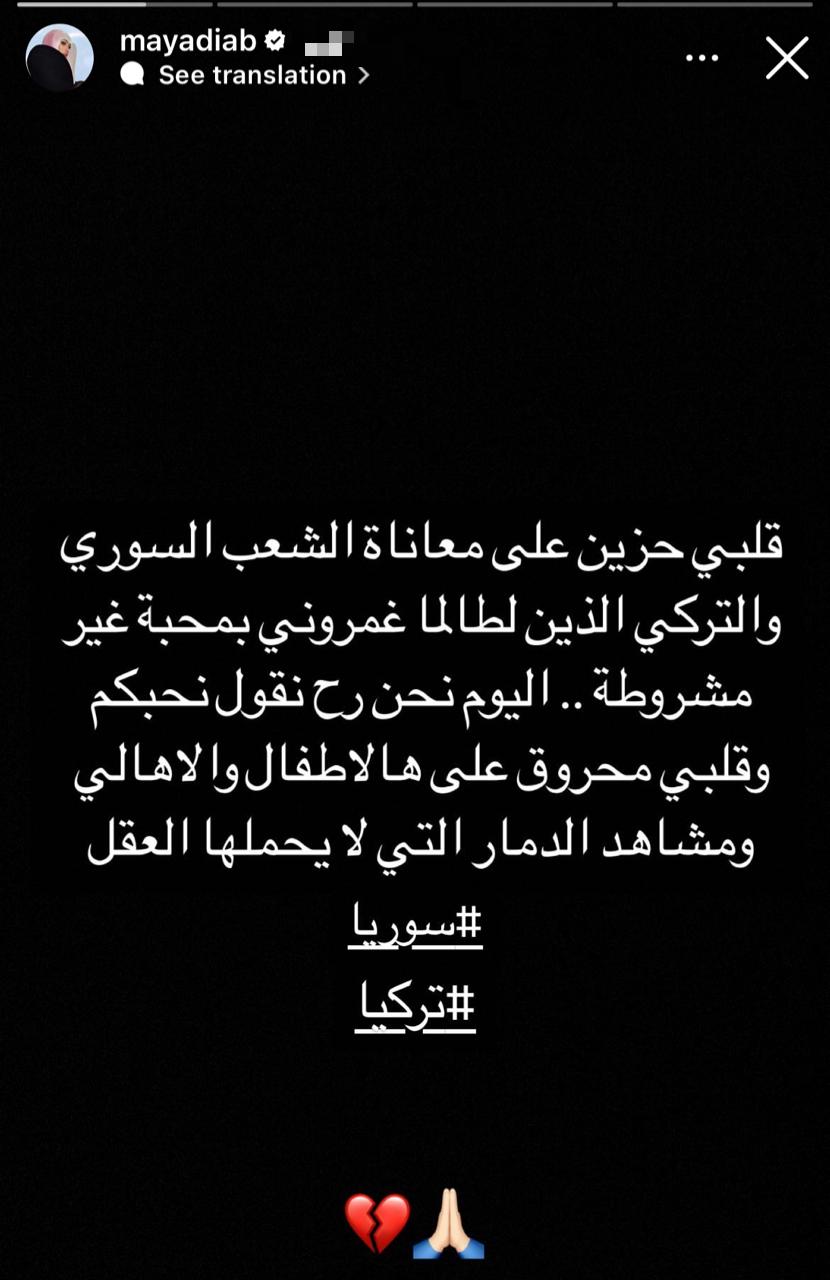Viewport: 830px width, 1280px height.
Task: Close the story viewer
Action: [787, 58]
